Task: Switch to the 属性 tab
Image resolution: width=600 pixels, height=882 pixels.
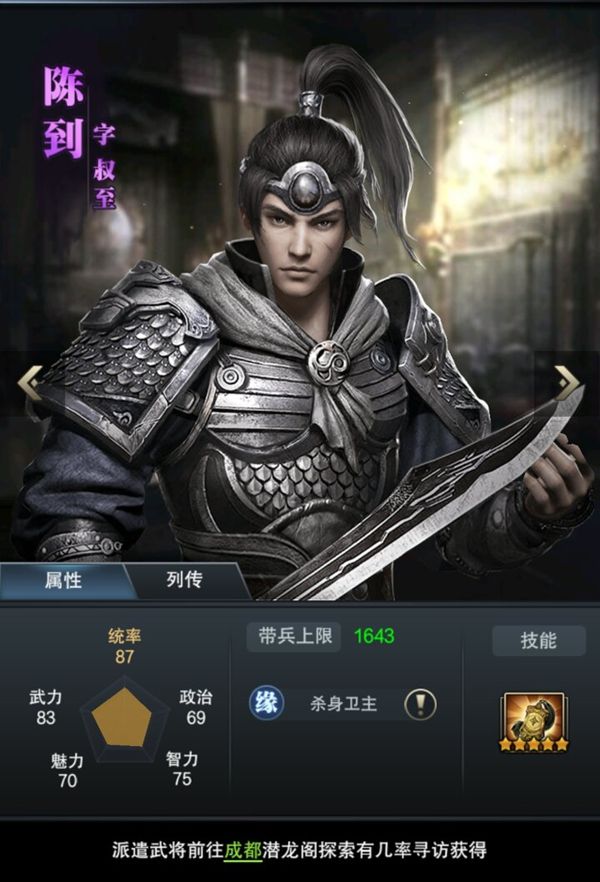Action: [x=62, y=580]
